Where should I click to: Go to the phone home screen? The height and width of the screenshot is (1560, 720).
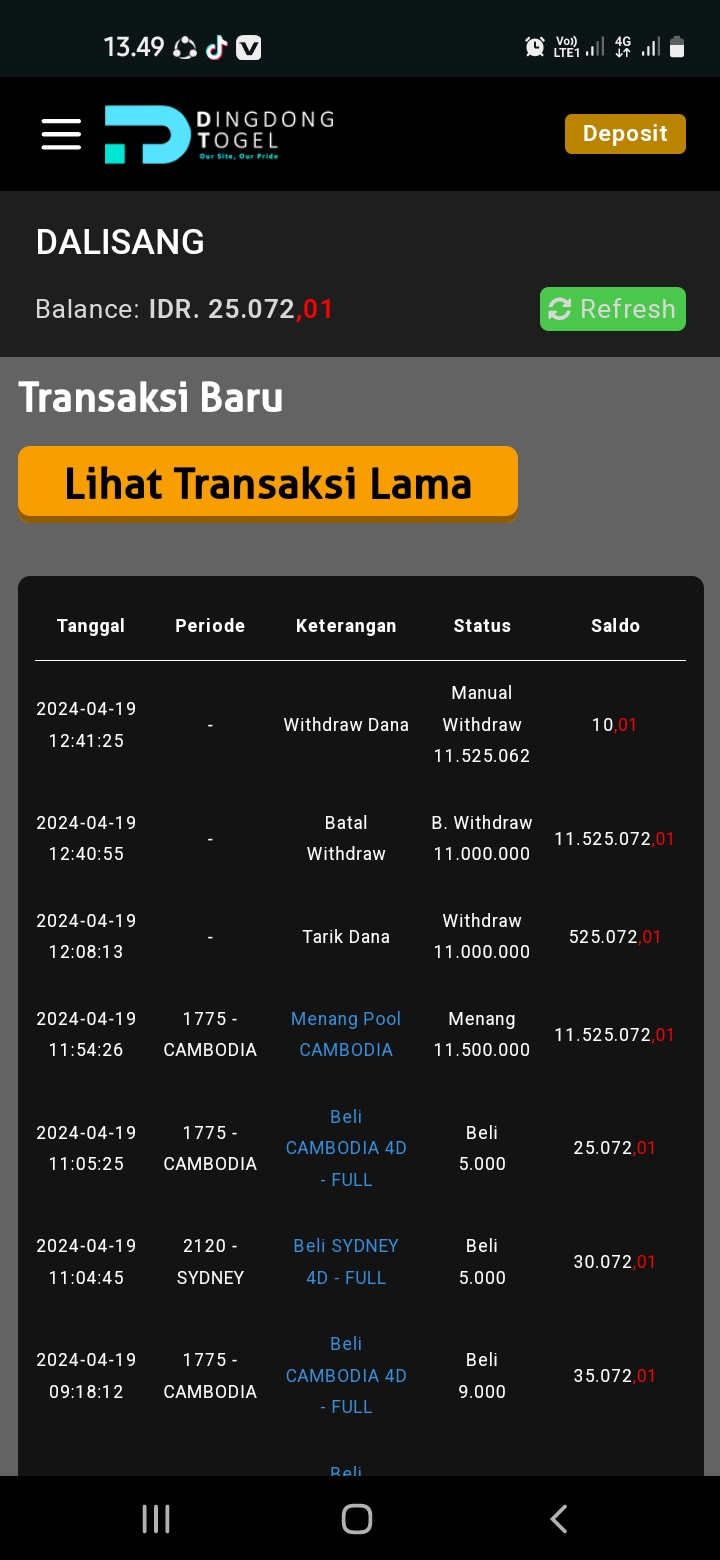pyautogui.click(x=357, y=1519)
